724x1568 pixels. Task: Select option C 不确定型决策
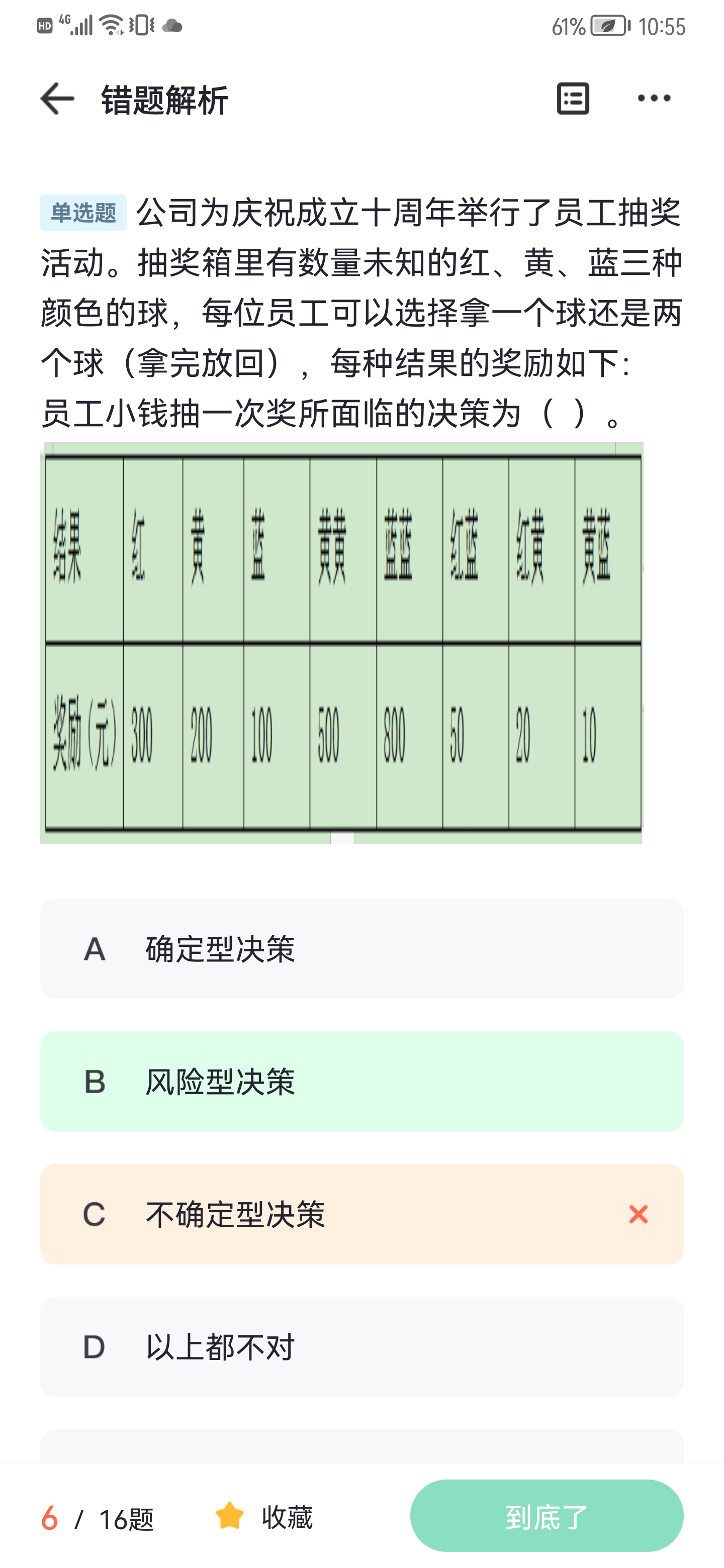pyautogui.click(x=361, y=1214)
